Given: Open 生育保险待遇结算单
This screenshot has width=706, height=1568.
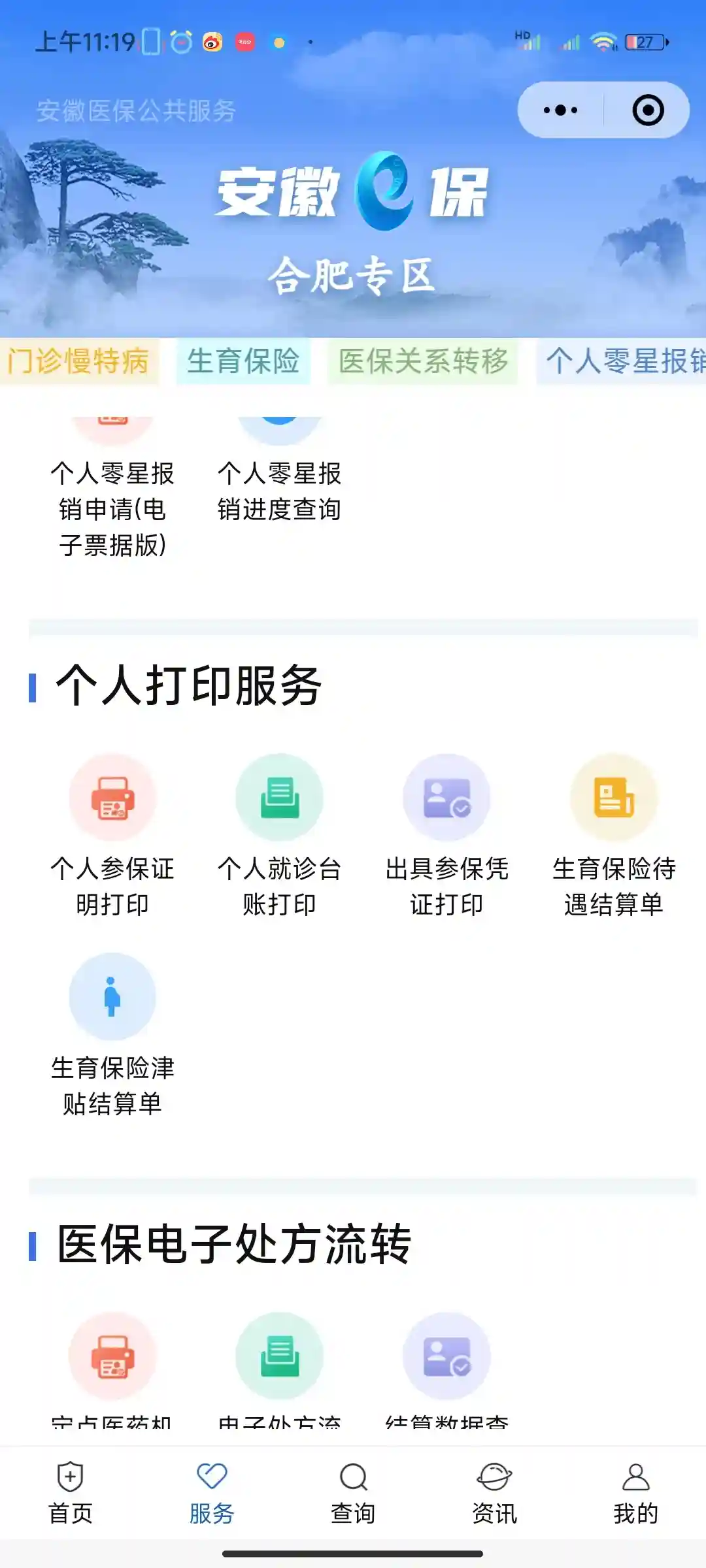Looking at the screenshot, I should 614,836.
